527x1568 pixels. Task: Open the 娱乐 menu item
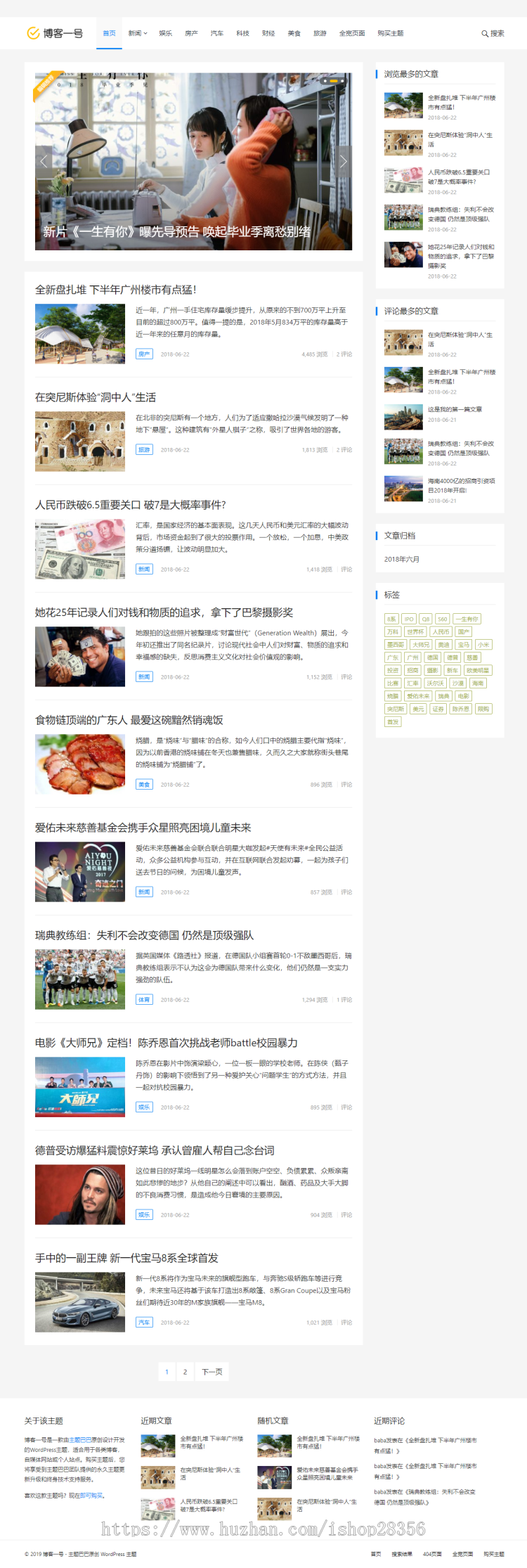[x=166, y=33]
